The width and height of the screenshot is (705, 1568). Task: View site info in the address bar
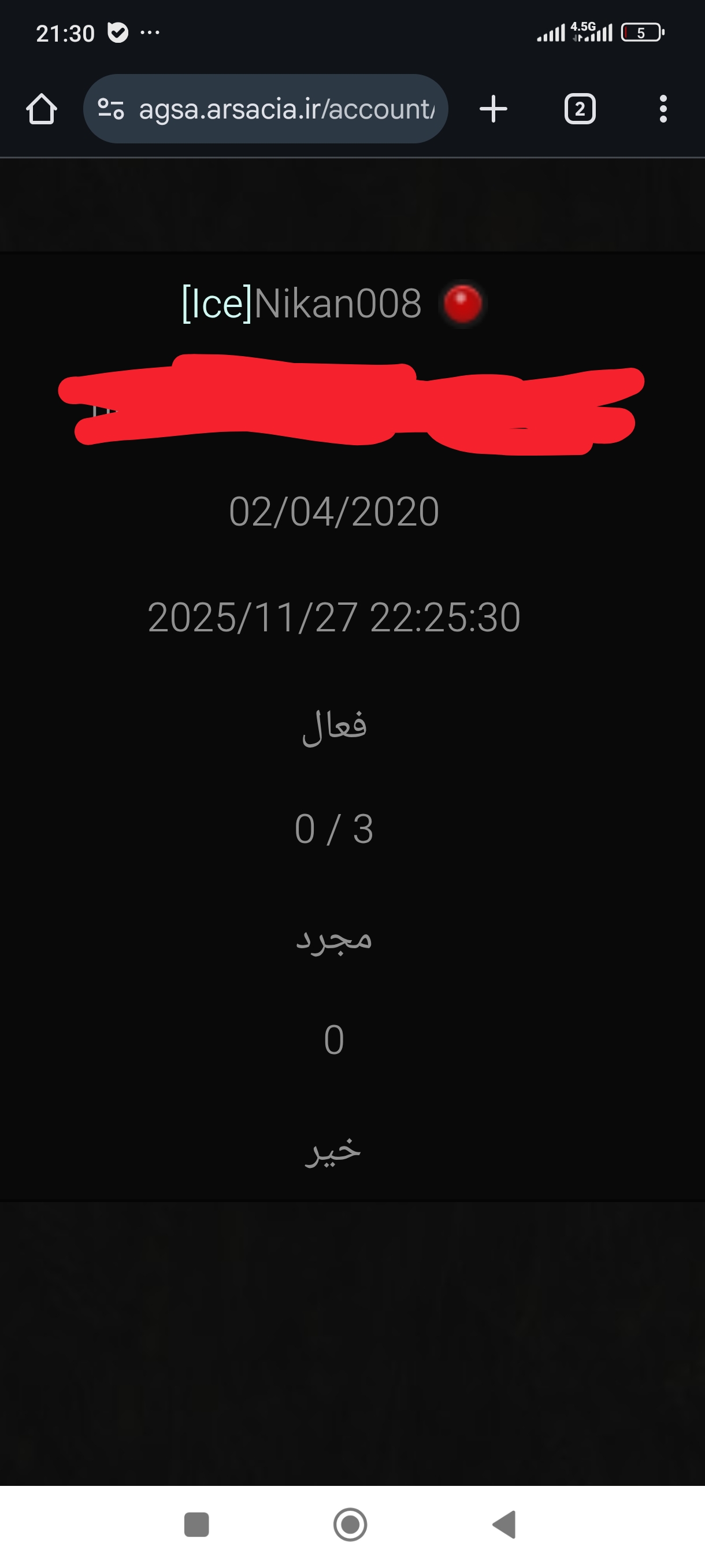pos(111,109)
